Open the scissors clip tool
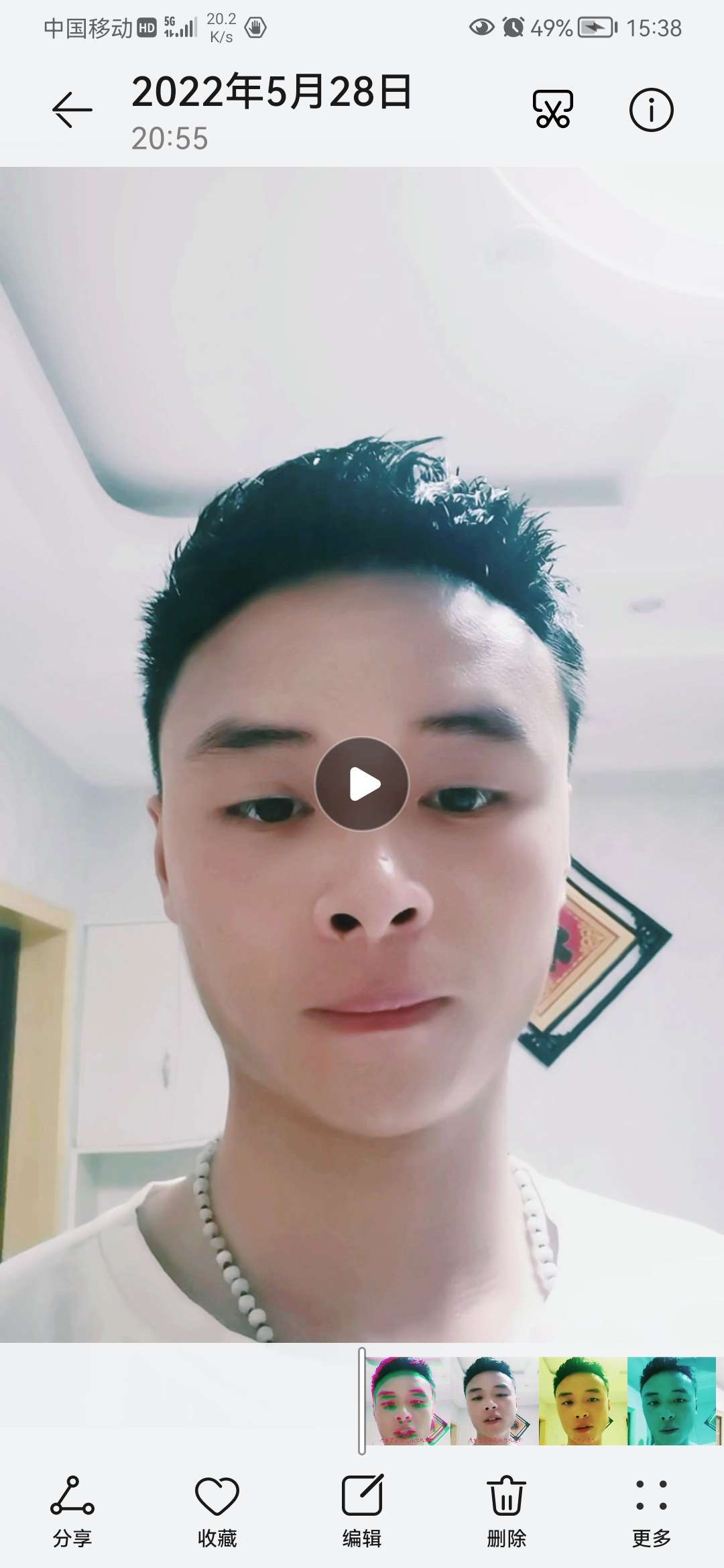The width and height of the screenshot is (724, 1568). [x=552, y=109]
